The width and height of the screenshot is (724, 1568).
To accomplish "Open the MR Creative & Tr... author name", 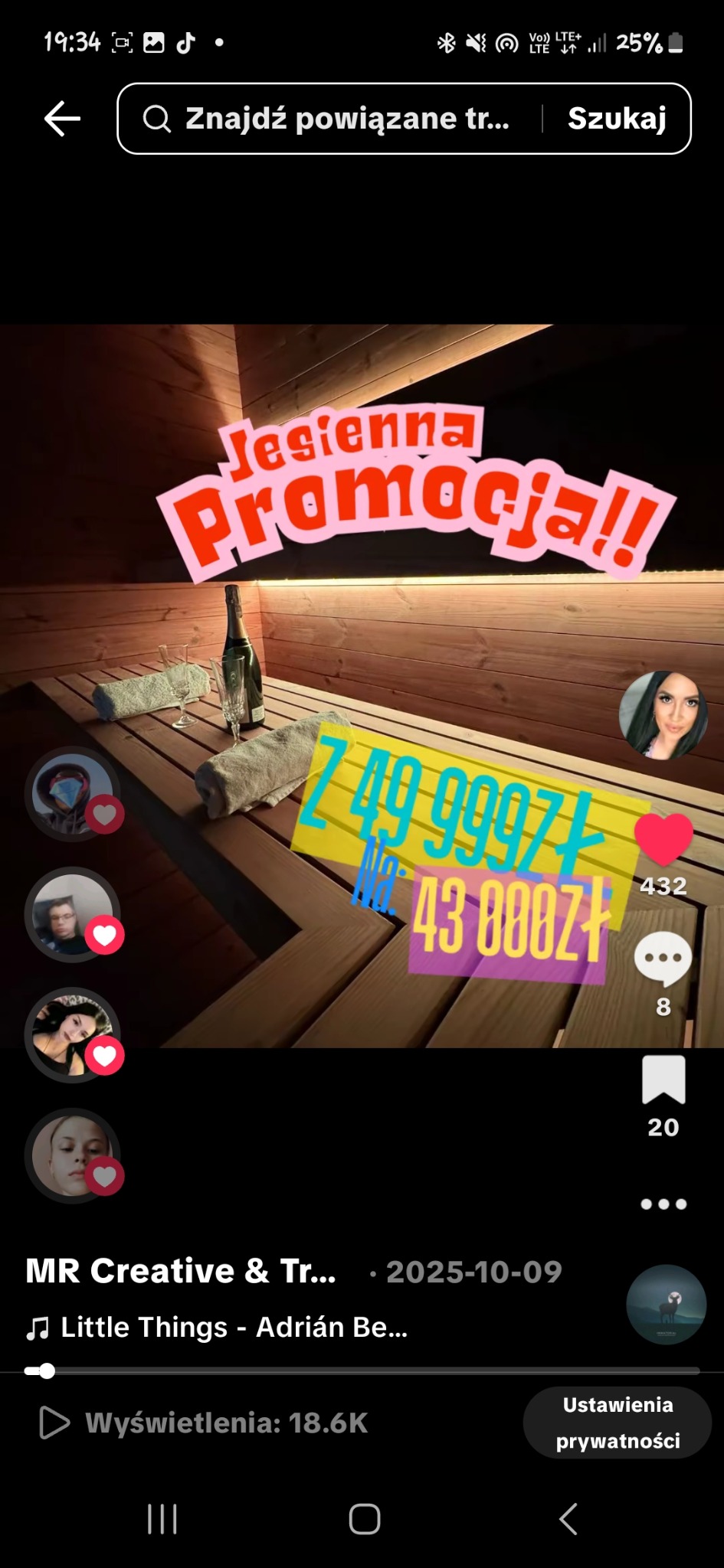I will tap(181, 1271).
